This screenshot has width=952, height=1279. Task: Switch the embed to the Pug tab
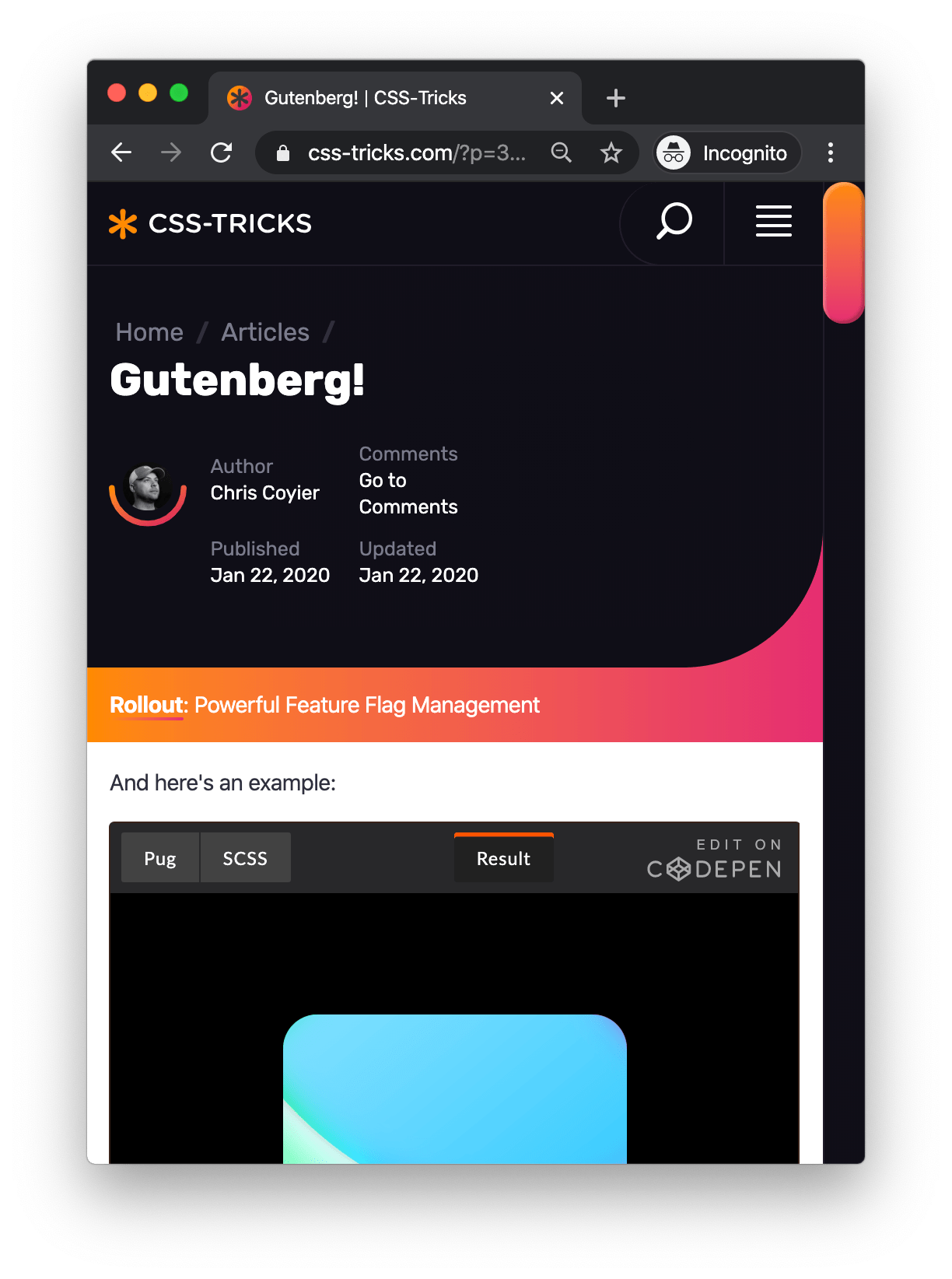point(159,857)
